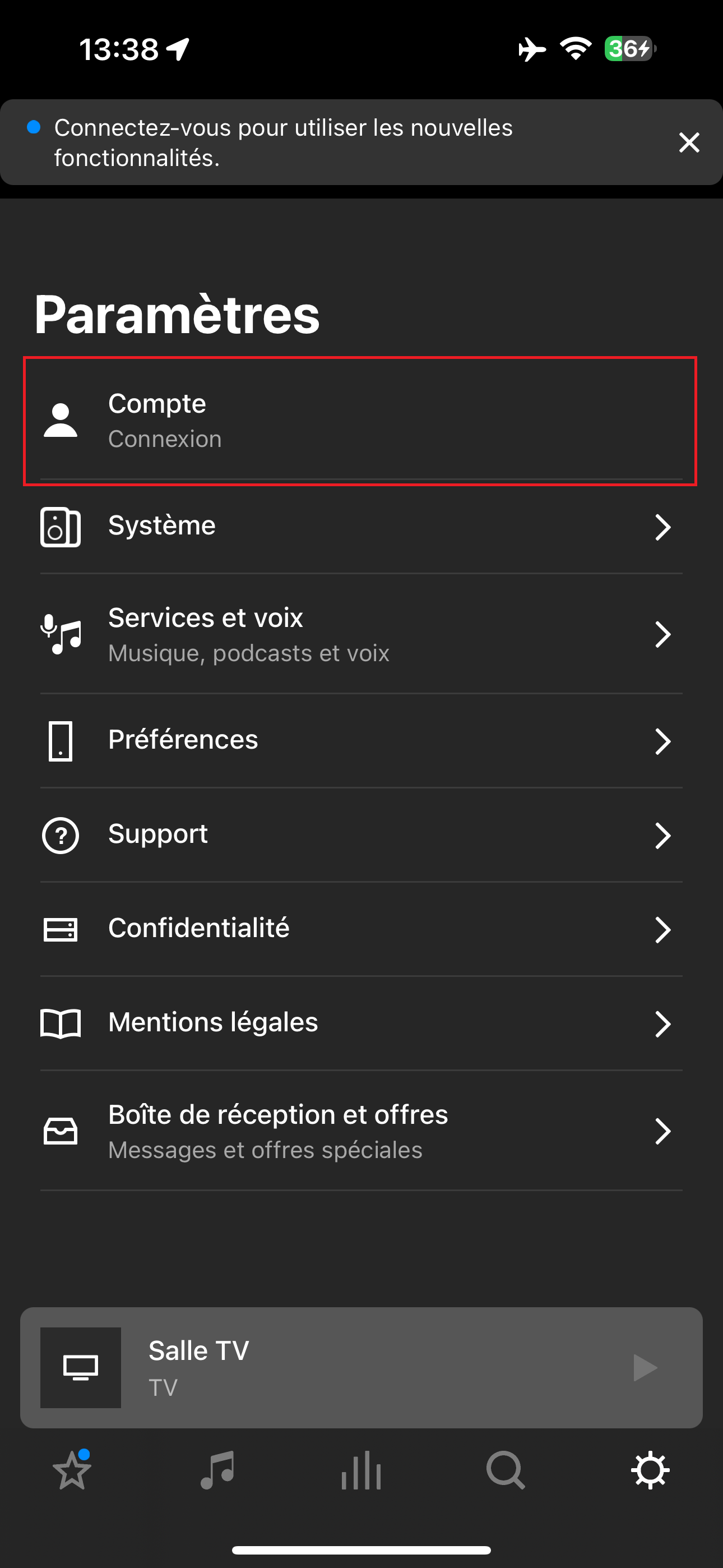Open Confidentialité settings
Image resolution: width=723 pixels, height=1568 pixels.
tap(361, 929)
